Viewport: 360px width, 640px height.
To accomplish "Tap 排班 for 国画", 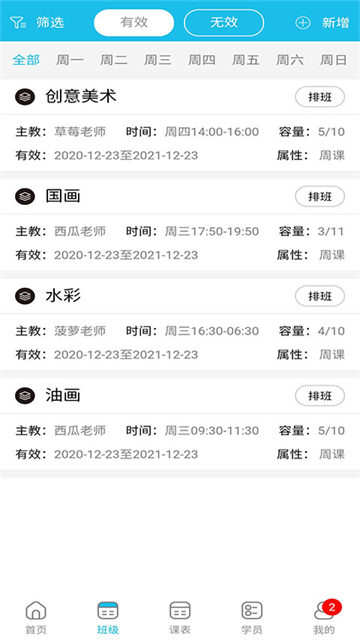I will point(320,197).
